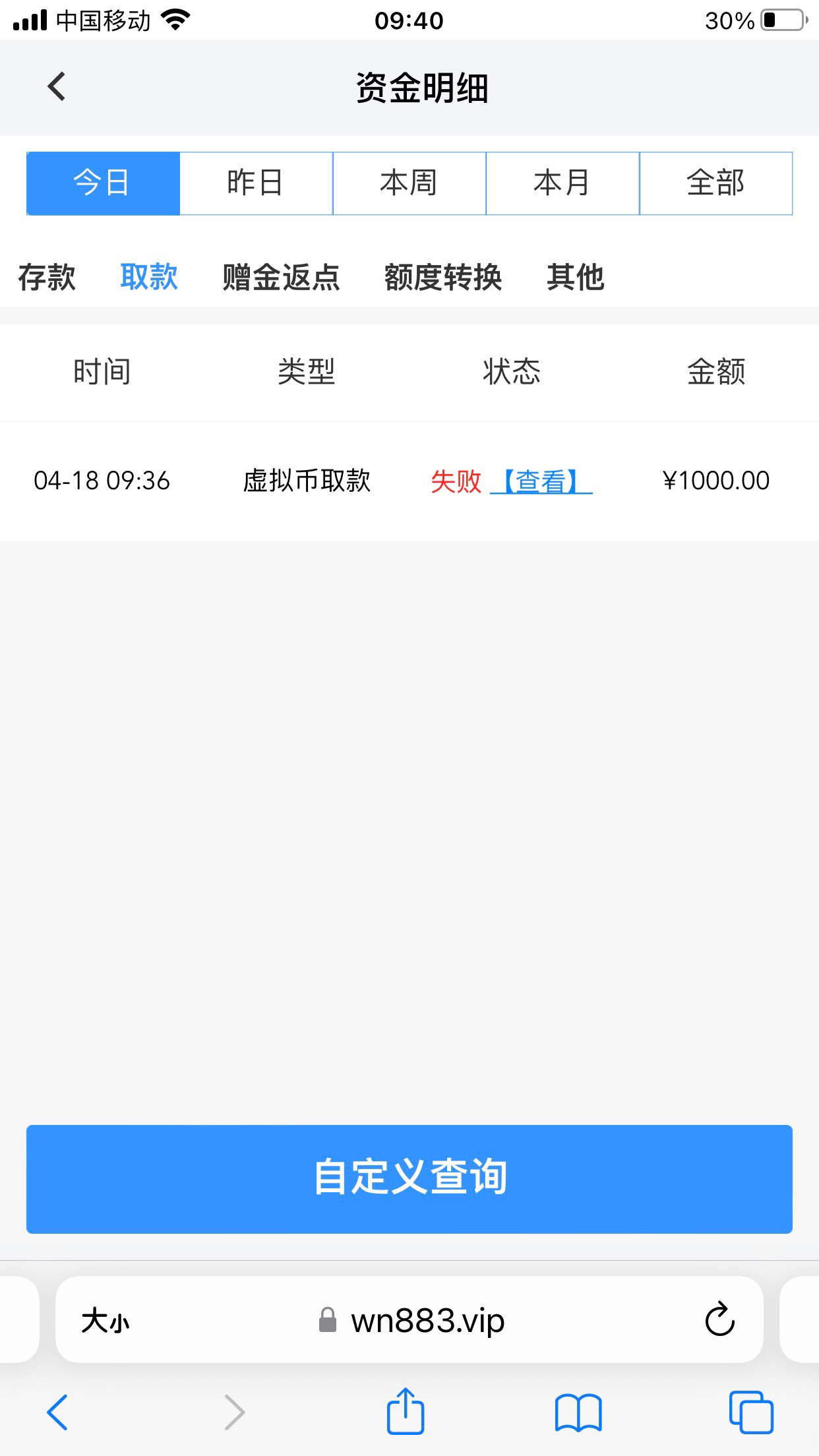Open the 存款 category tab
The width and height of the screenshot is (819, 1456).
pyautogui.click(x=47, y=277)
